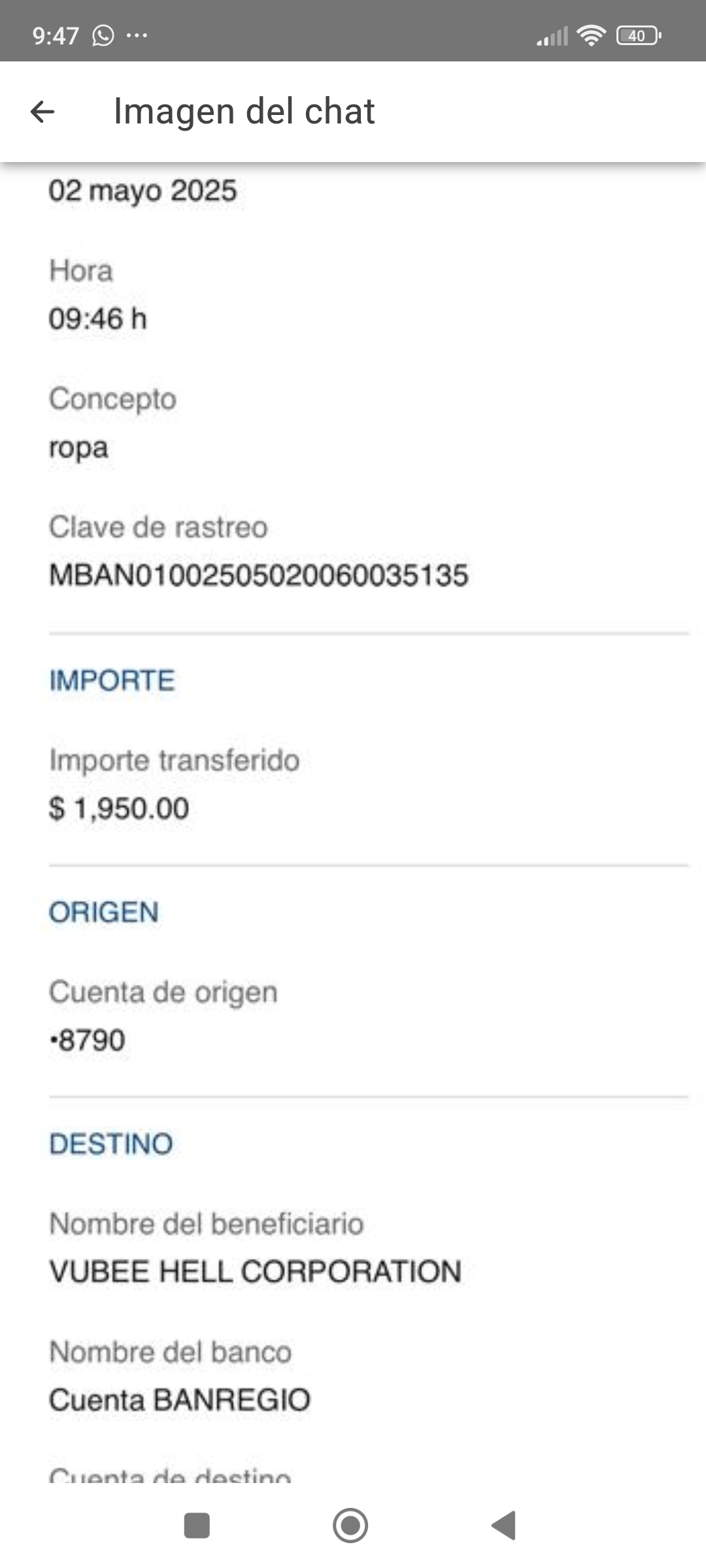Tap the system back triangle
Viewport: 706px width, 1568px height.
(x=503, y=1526)
